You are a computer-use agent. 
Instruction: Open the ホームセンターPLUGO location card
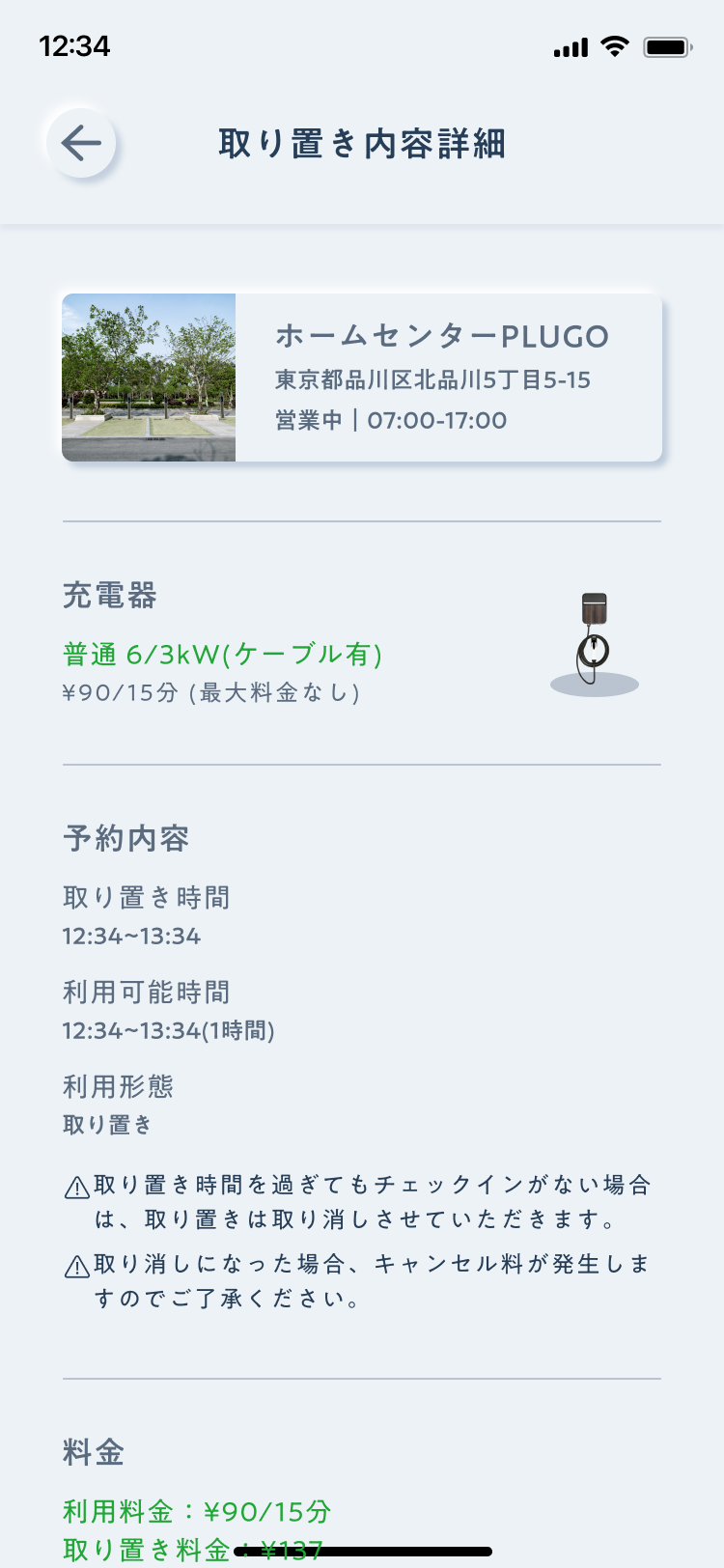362,378
